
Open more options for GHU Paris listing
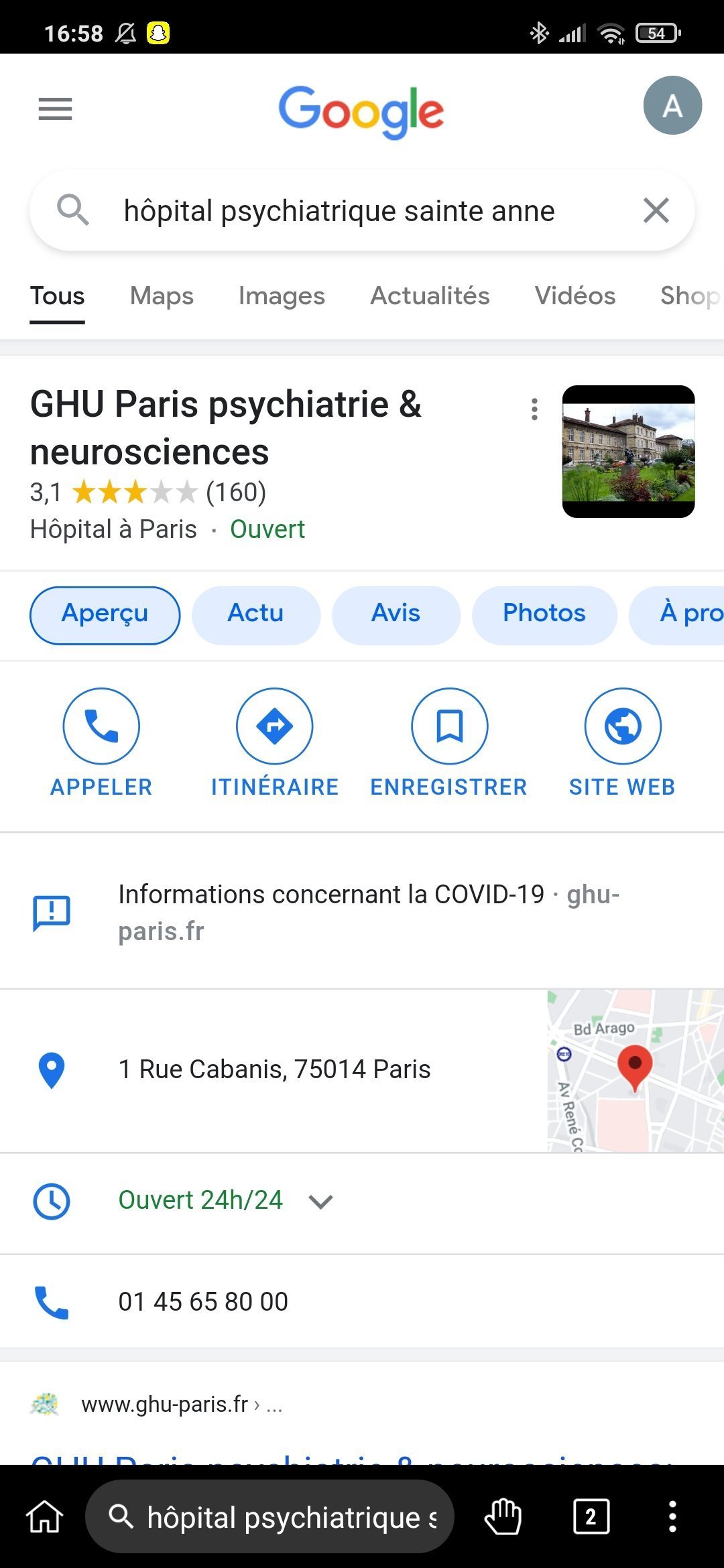[x=534, y=409]
